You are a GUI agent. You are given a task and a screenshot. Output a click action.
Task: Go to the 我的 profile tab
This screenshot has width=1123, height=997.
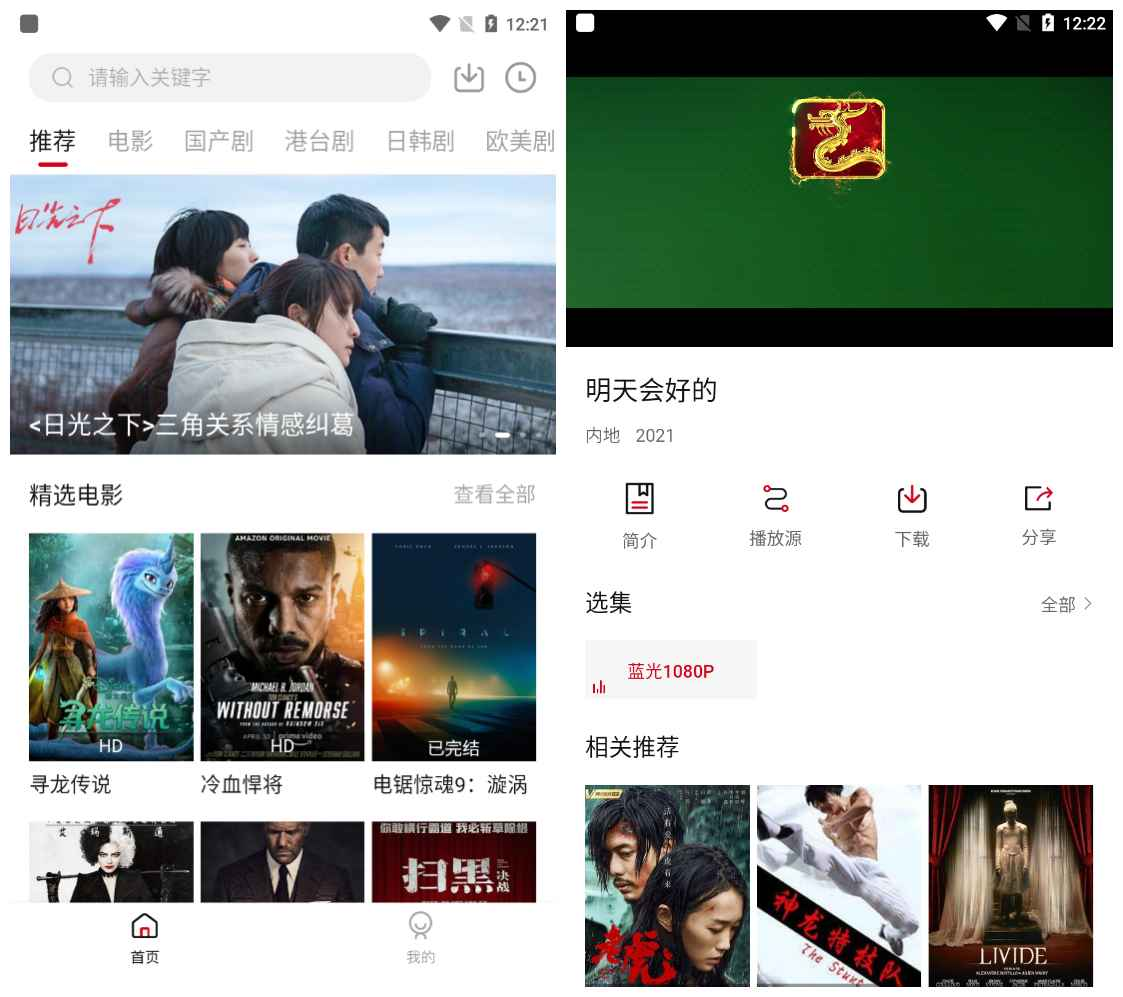pyautogui.click(x=421, y=938)
